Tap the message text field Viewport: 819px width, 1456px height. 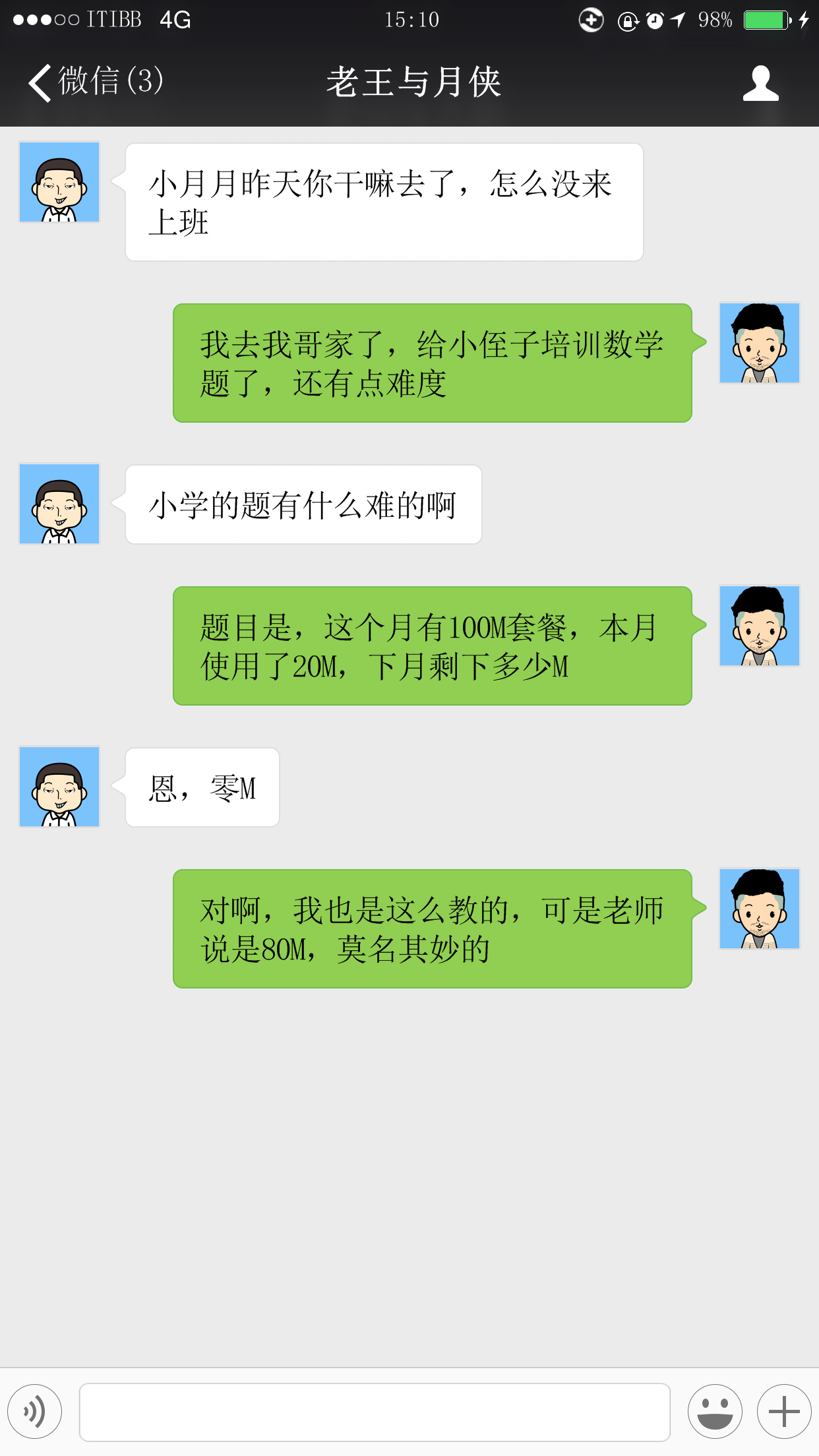375,1412
